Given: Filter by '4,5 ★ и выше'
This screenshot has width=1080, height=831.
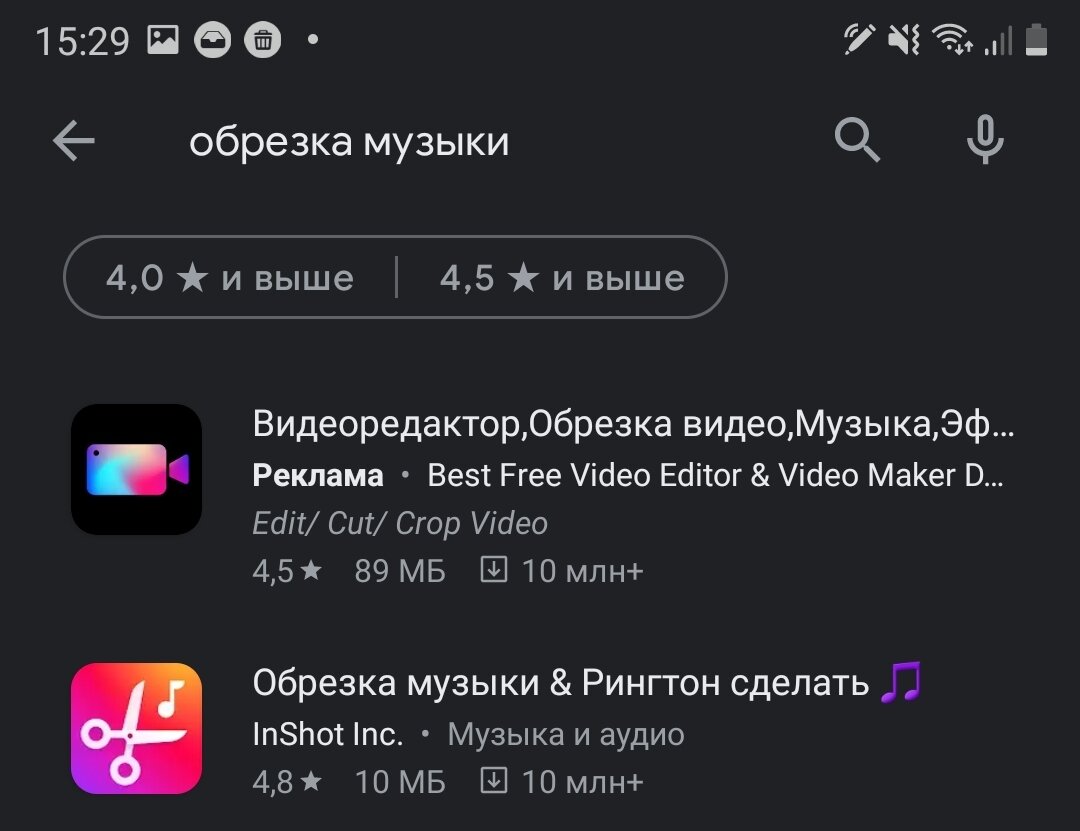Looking at the screenshot, I should [562, 278].
